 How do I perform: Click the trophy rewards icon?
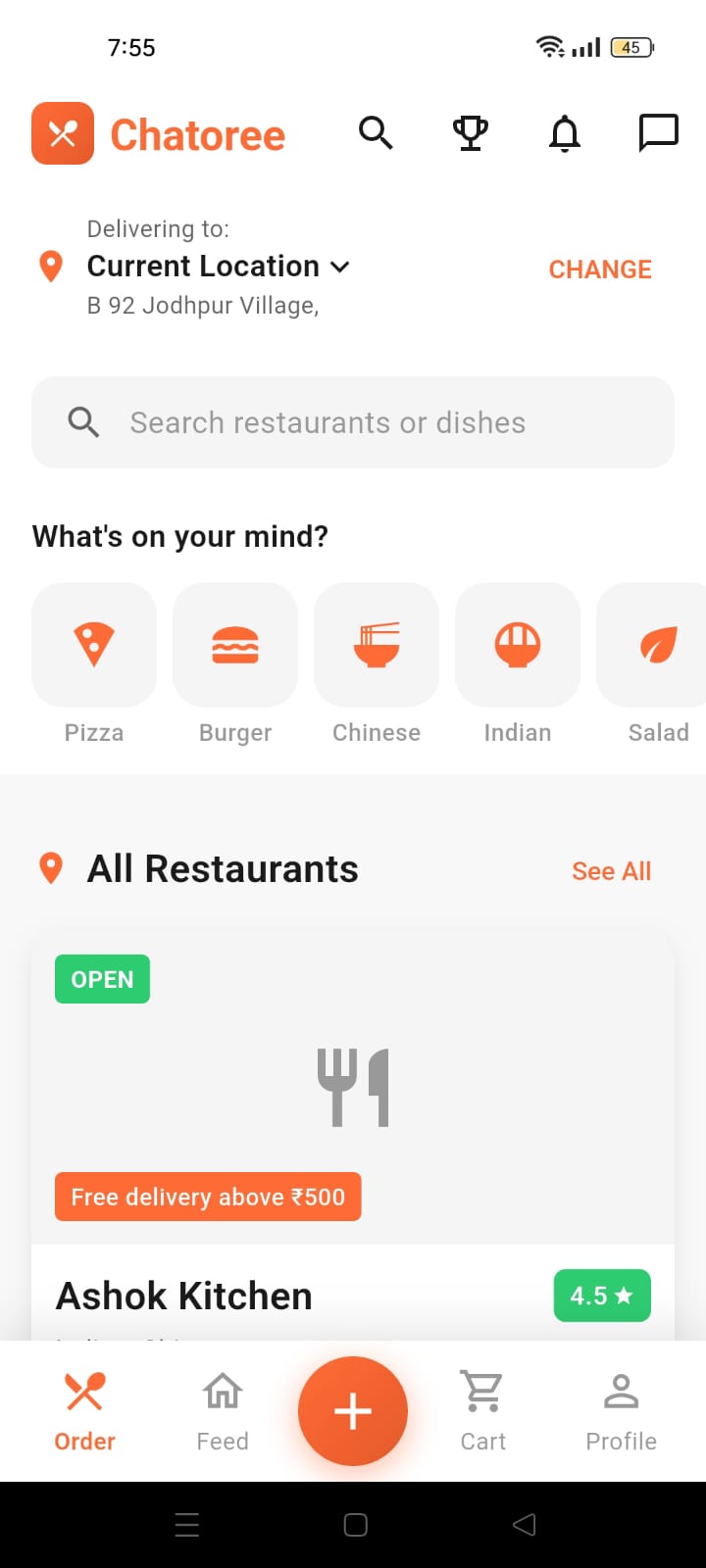click(471, 133)
